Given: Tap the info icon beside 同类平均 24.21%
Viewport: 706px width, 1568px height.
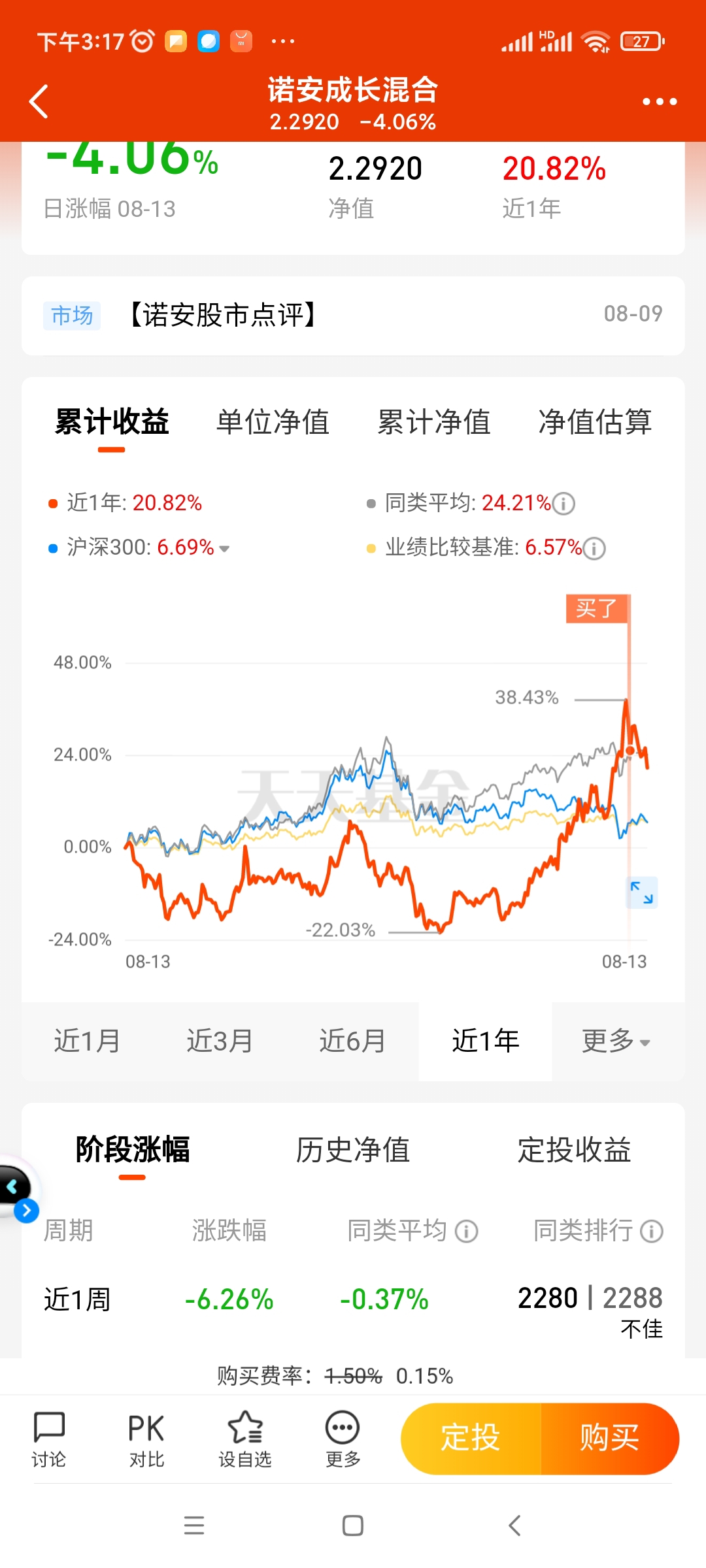Looking at the screenshot, I should tap(562, 503).
